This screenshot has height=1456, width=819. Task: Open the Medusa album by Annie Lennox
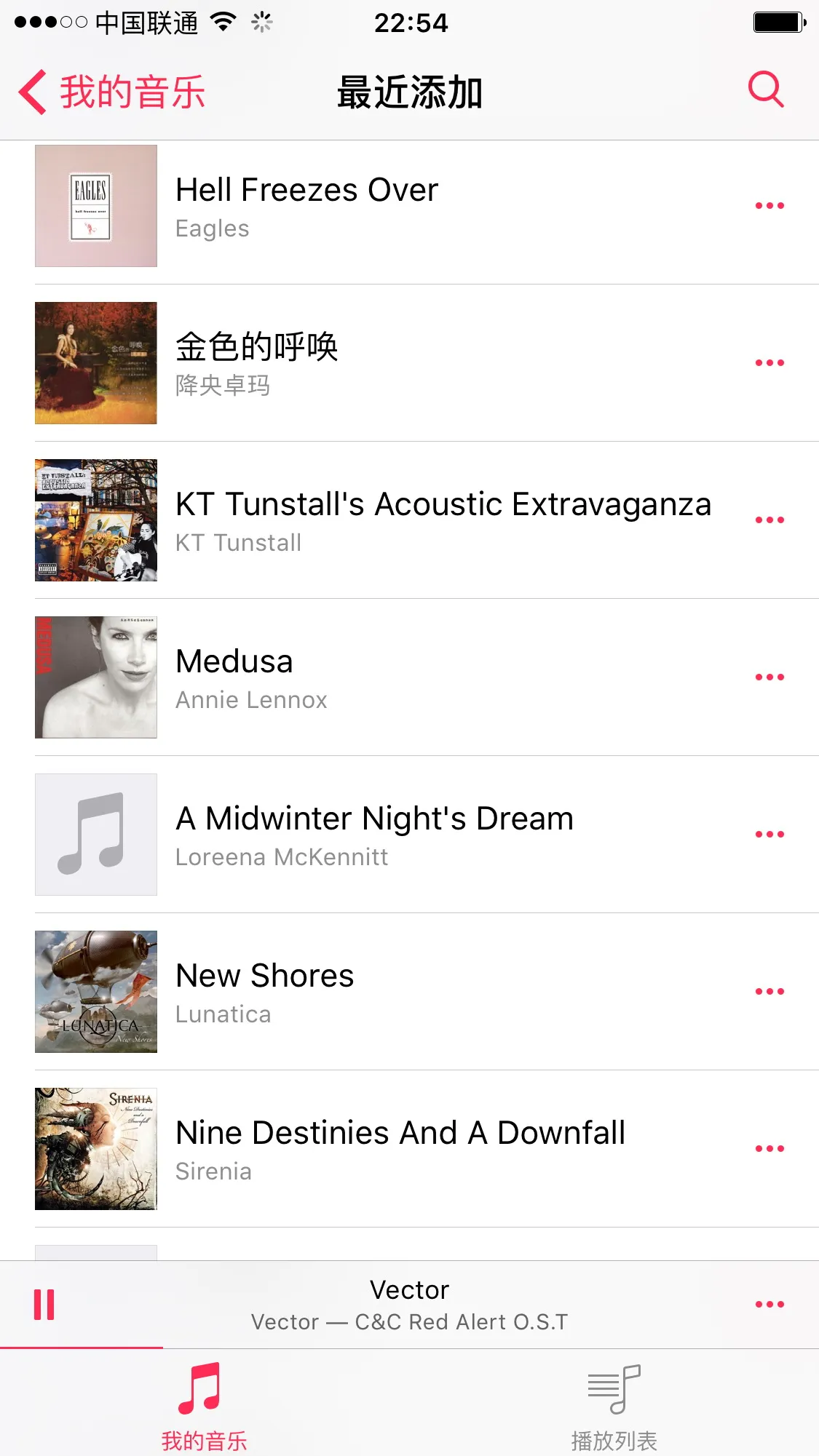pyautogui.click(x=409, y=677)
